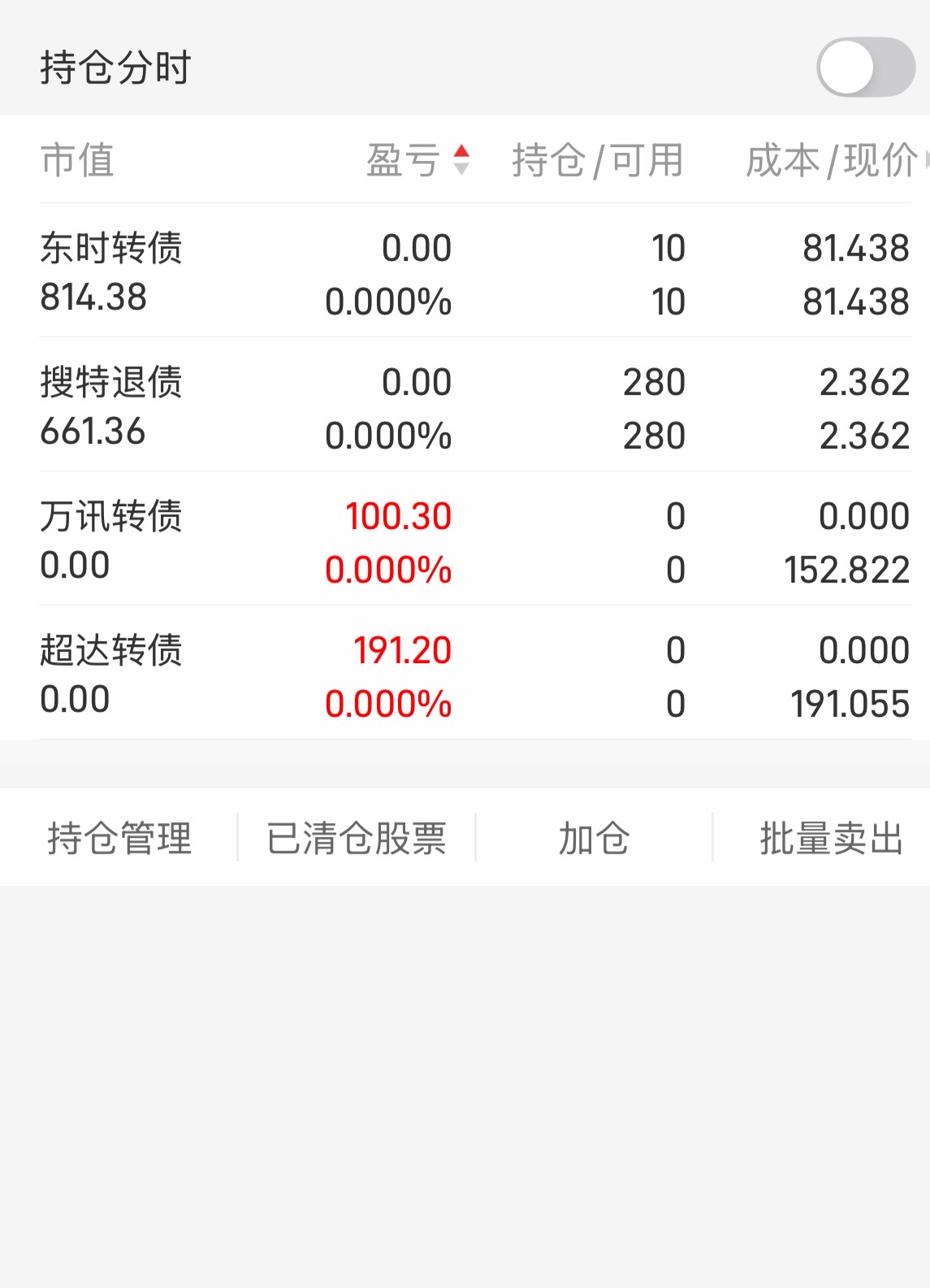Select 批量卖出 to sell in bulk
930x1288 pixels.
(831, 838)
